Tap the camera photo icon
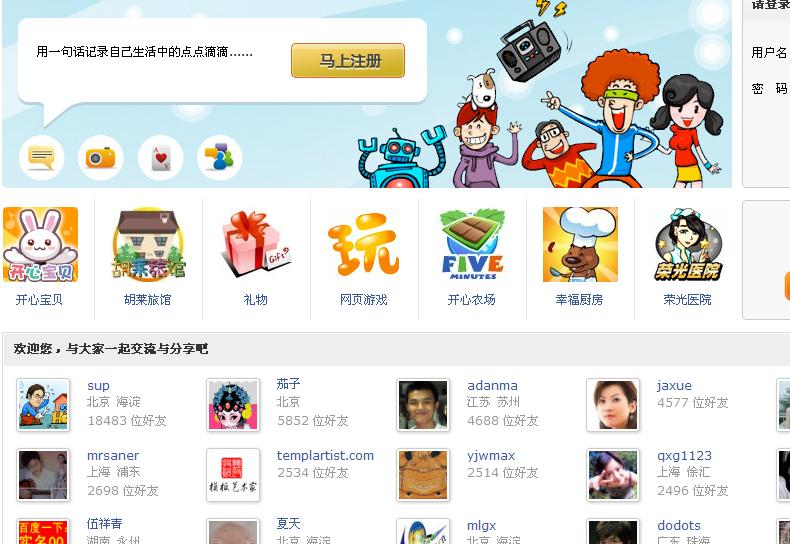Image resolution: width=790 pixels, height=544 pixels. pyautogui.click(x=100, y=157)
